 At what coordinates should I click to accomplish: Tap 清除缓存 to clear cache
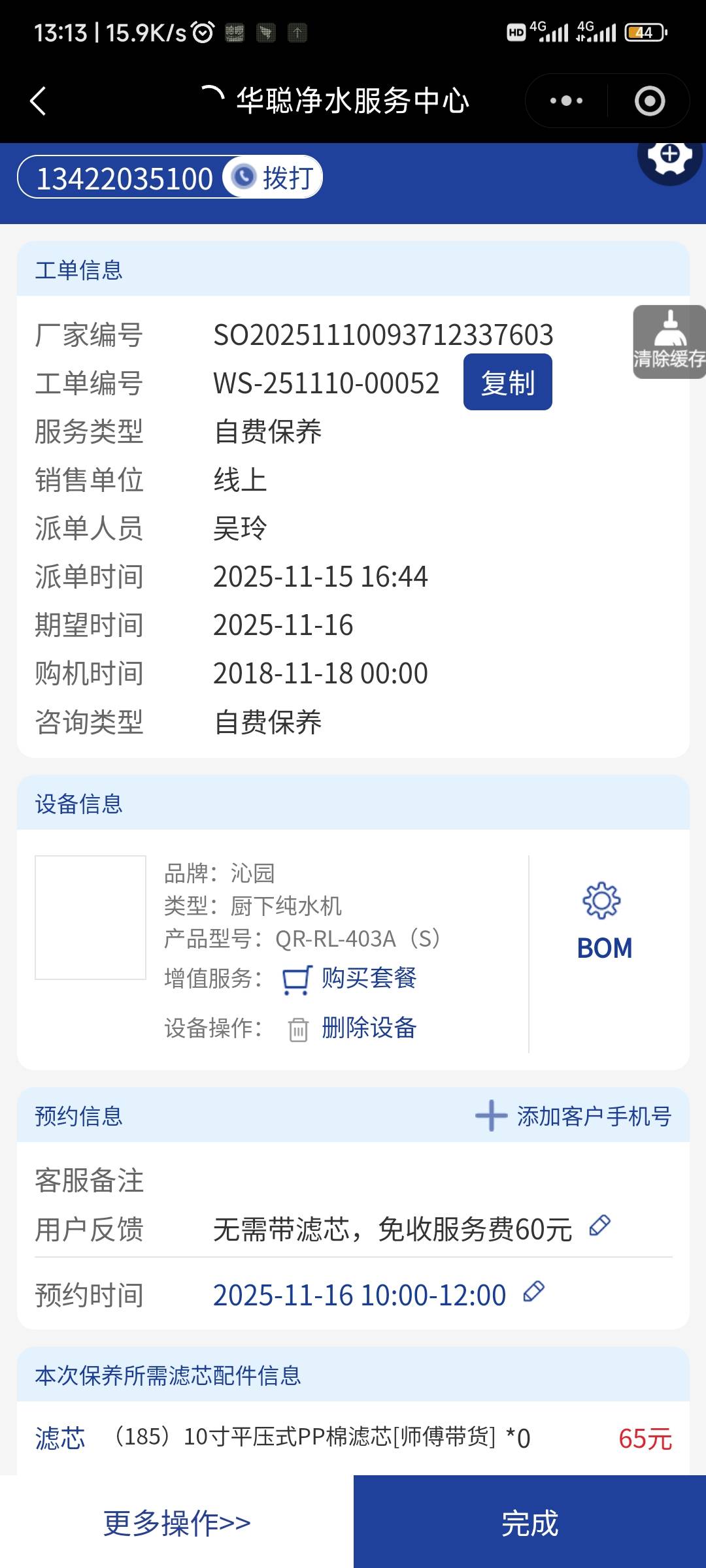click(669, 342)
